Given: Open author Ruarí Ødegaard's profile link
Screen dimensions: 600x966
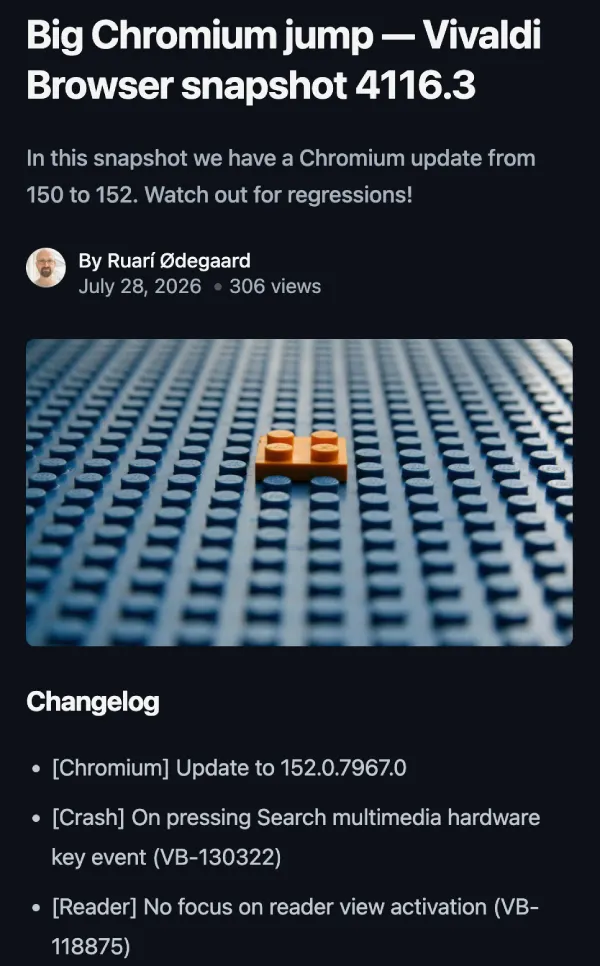Looking at the screenshot, I should tap(179, 261).
